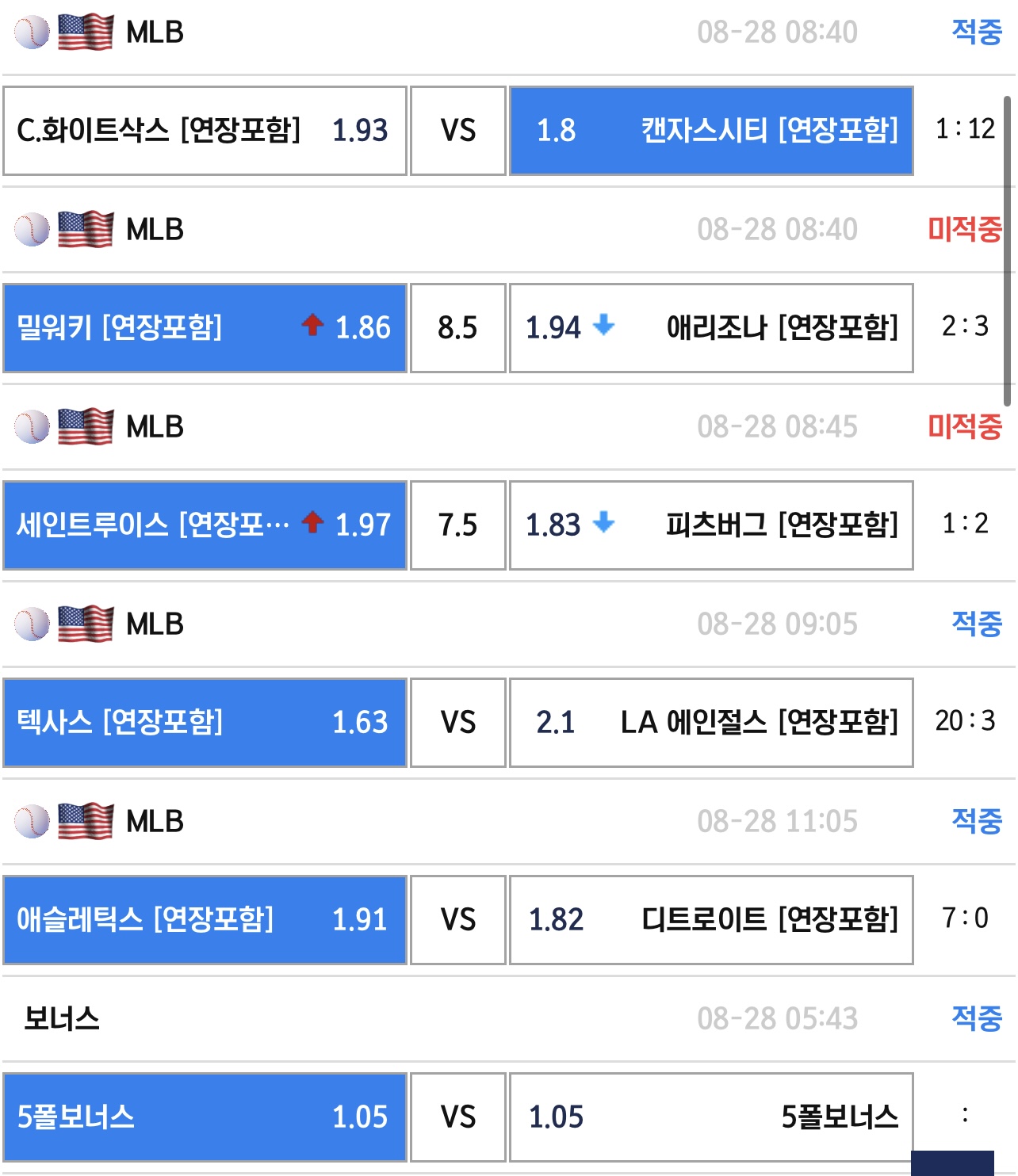The image size is (1018, 1176).
Task: Select 밀워키 at odds 1.86
Action: pos(205,328)
